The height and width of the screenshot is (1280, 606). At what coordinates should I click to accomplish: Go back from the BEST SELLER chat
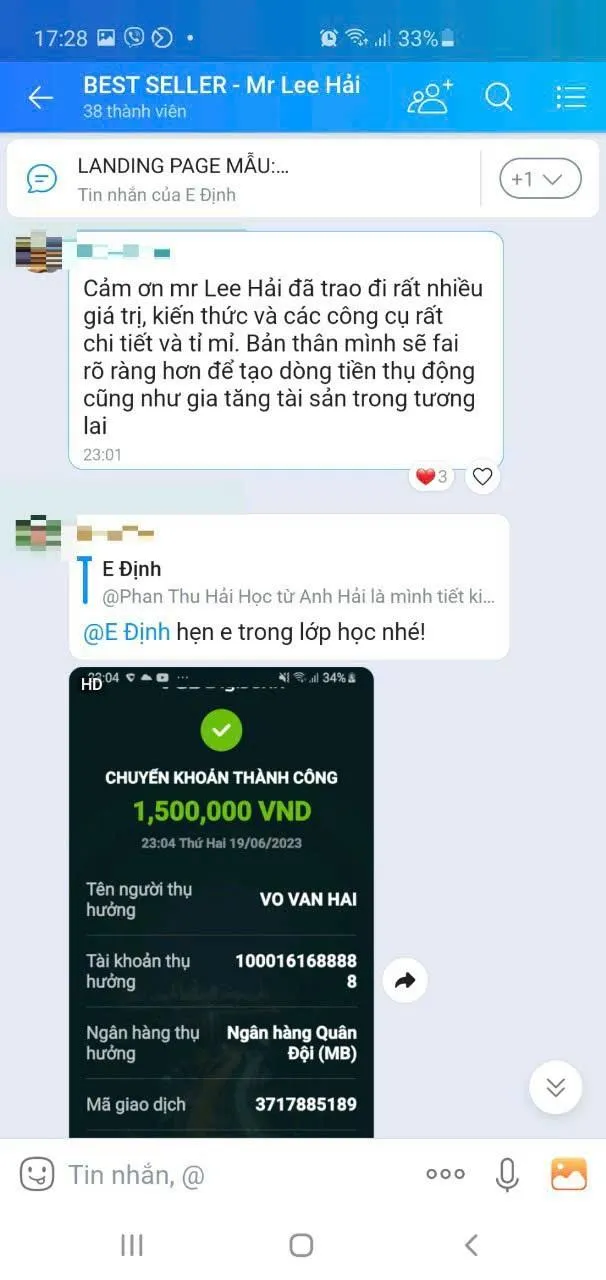pos(40,97)
